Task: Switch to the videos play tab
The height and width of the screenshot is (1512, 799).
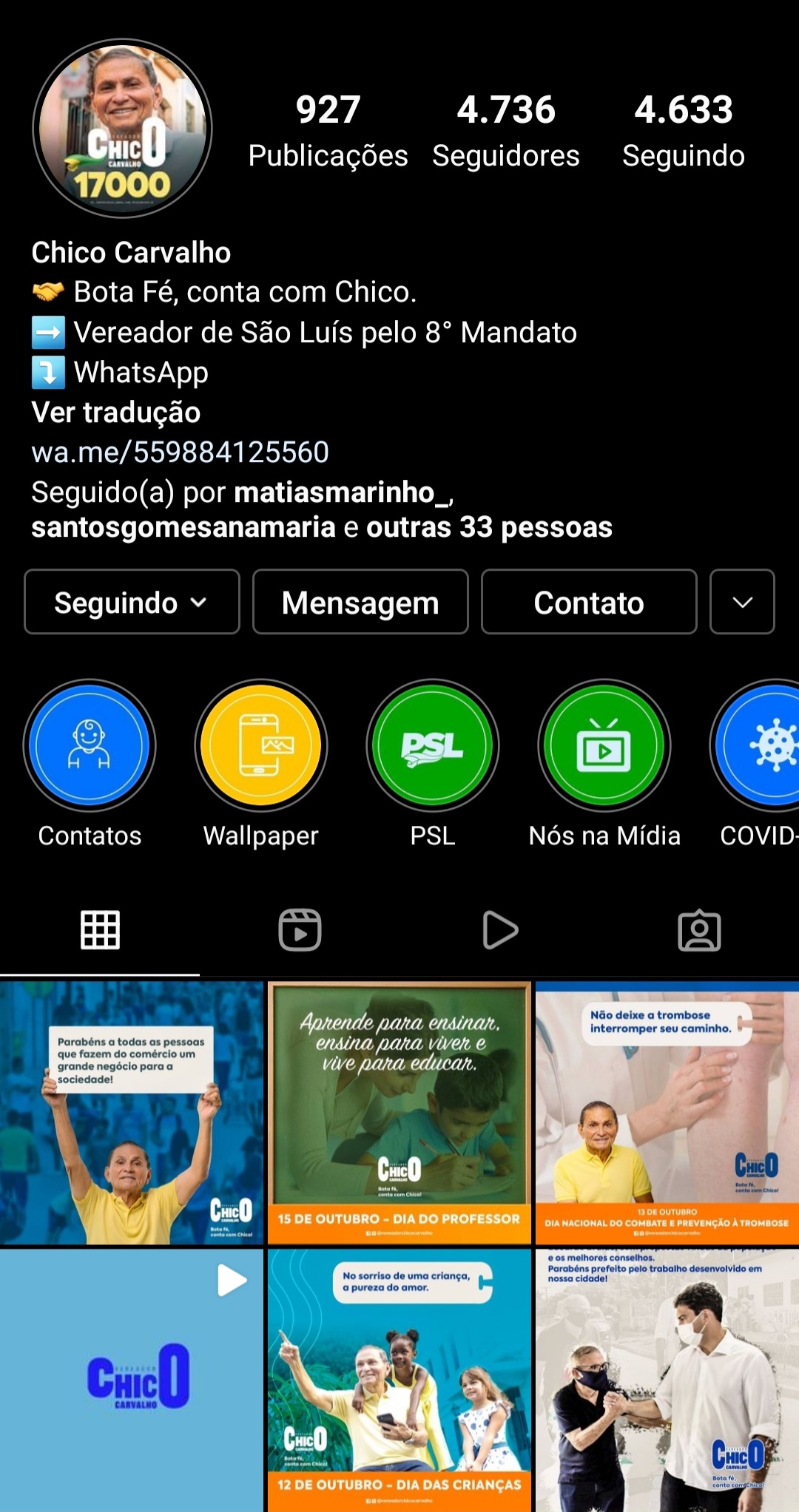Action: coord(500,929)
